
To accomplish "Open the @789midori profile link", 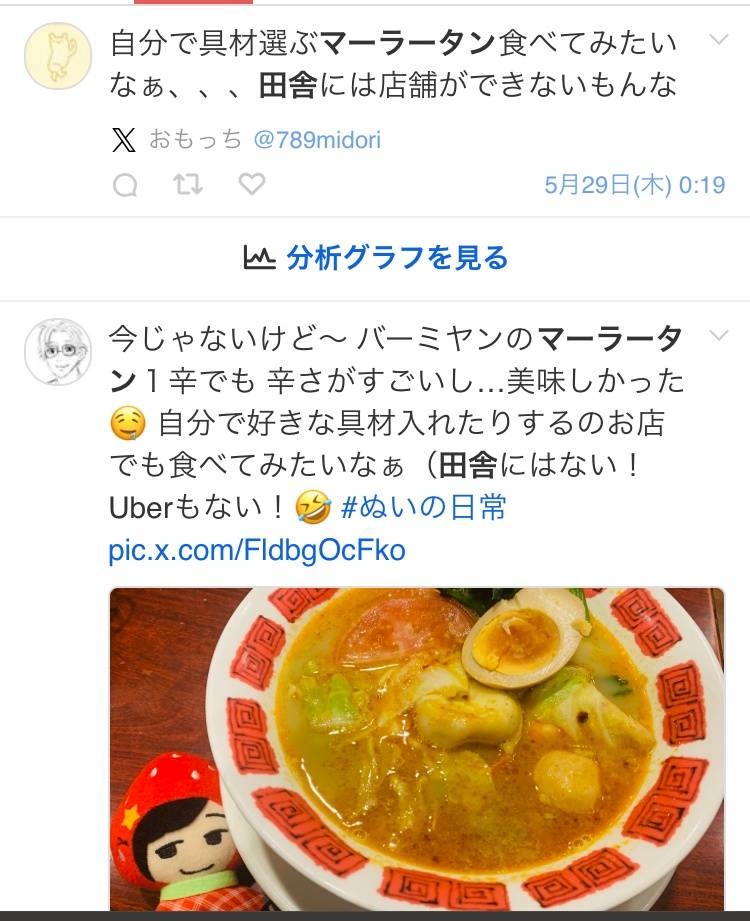I will pyautogui.click(x=317, y=140).
